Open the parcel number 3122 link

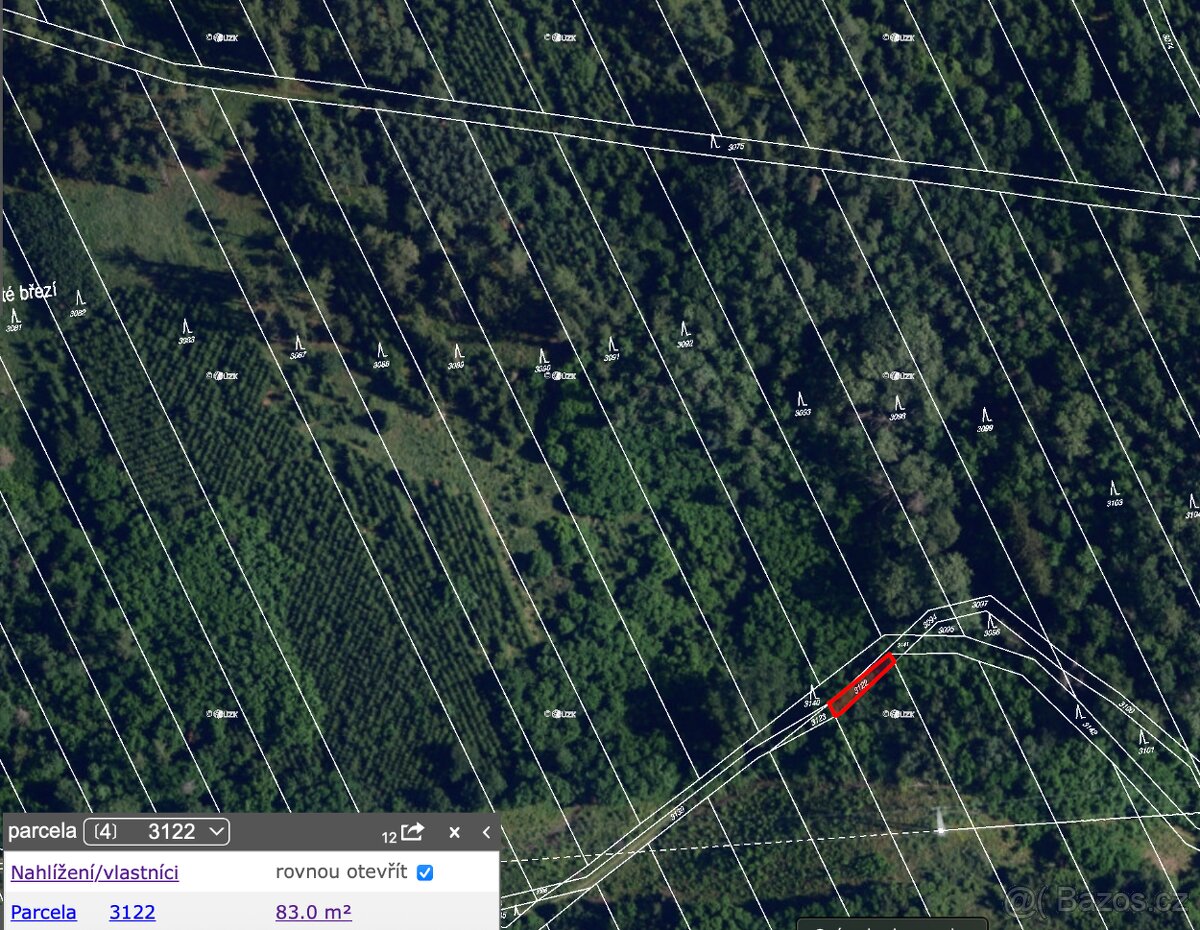[x=132, y=912]
